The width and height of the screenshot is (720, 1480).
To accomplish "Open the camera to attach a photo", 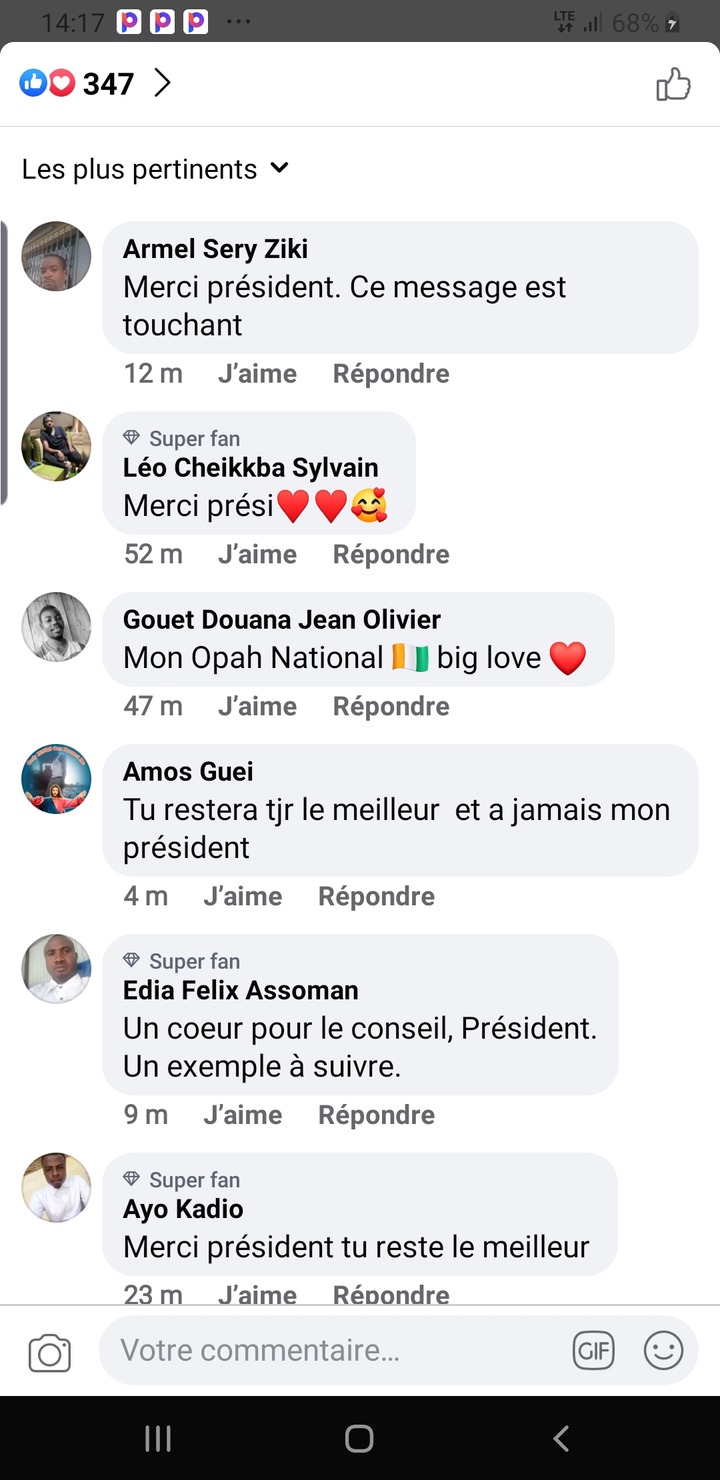I will pos(49,1353).
